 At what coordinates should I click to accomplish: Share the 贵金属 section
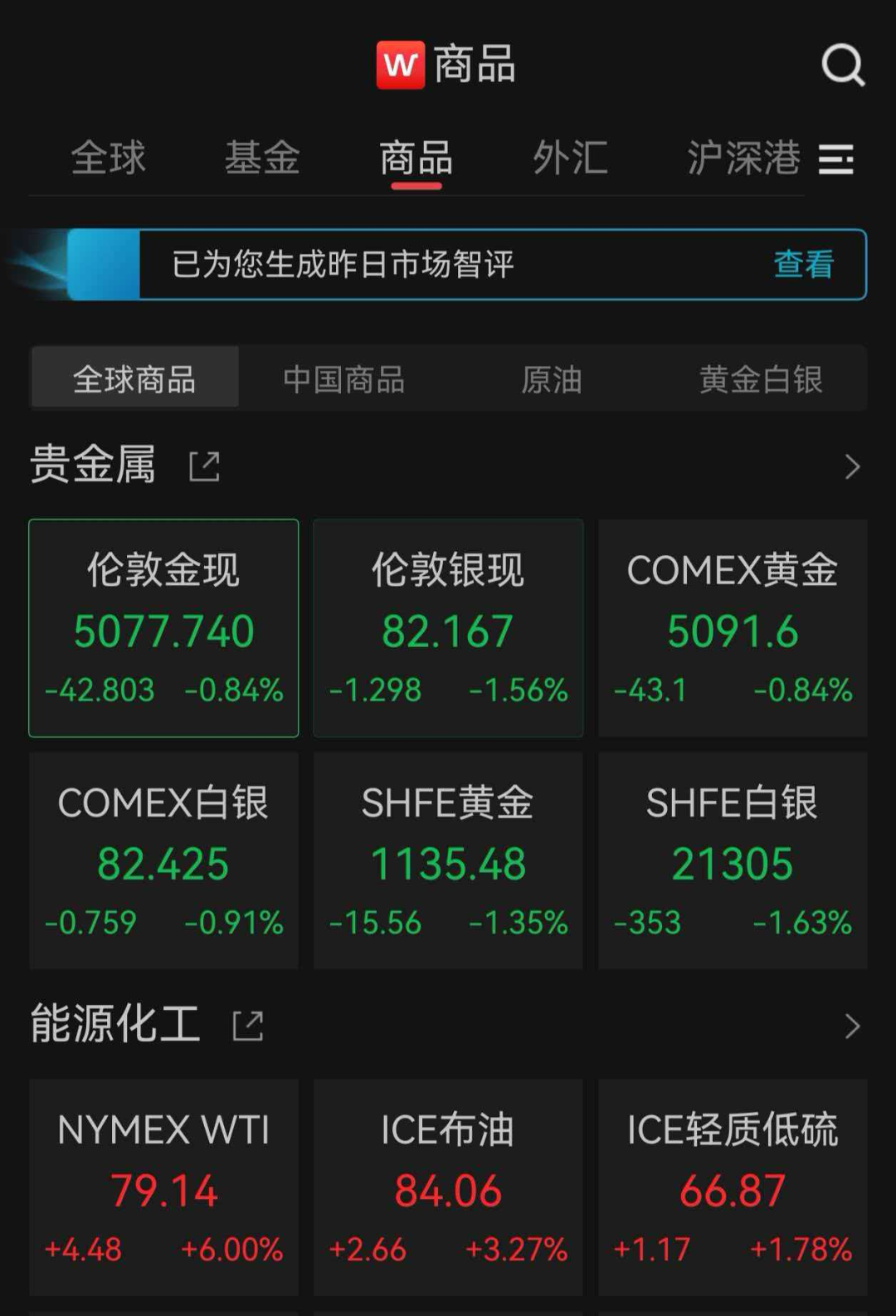(x=204, y=466)
